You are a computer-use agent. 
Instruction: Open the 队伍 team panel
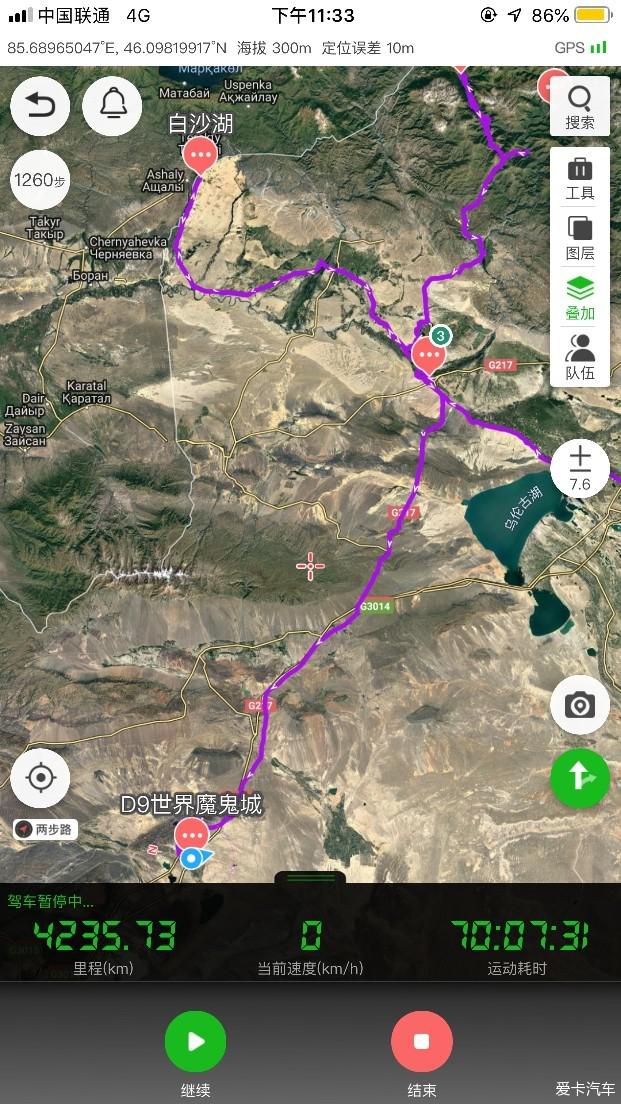(580, 358)
